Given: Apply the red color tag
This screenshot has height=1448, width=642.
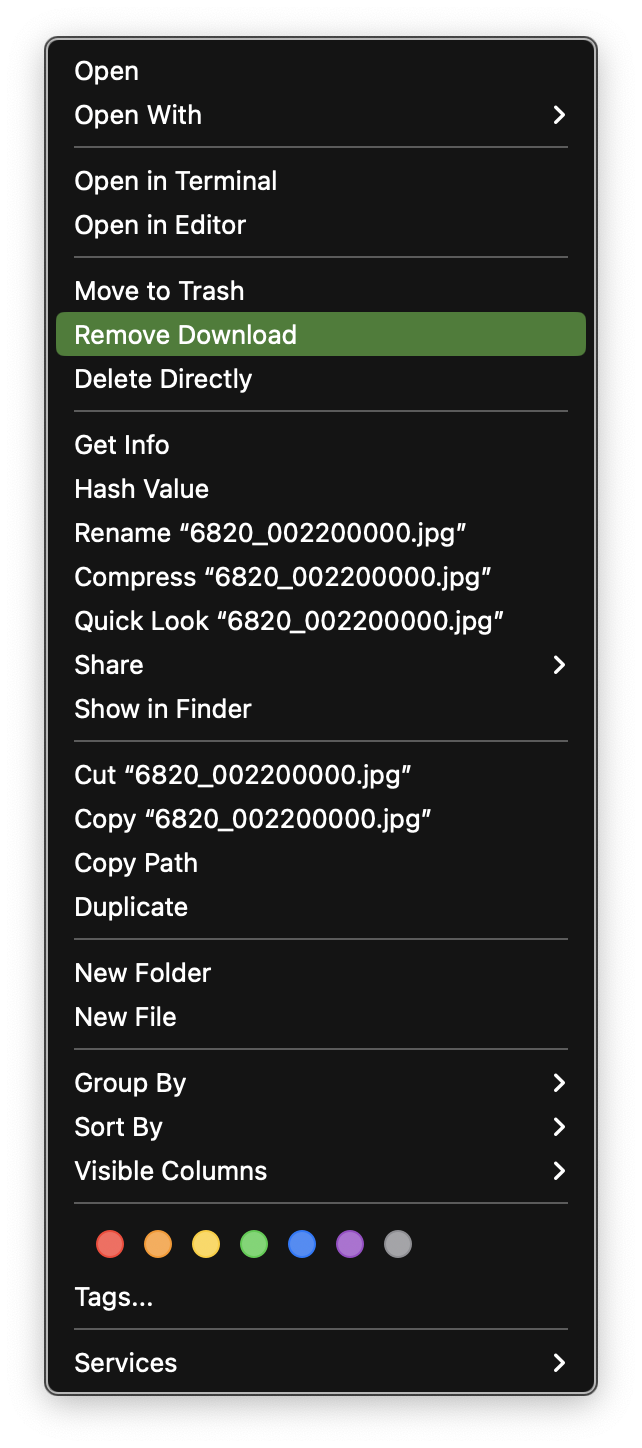Looking at the screenshot, I should tap(110, 1244).
